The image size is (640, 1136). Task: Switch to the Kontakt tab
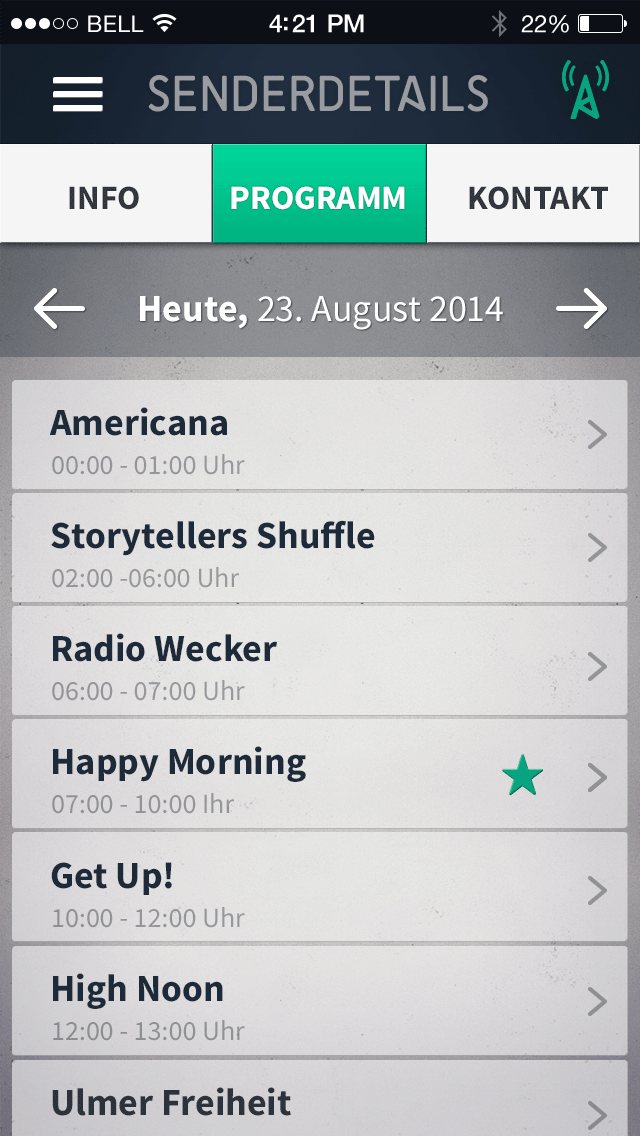pyautogui.click(x=537, y=197)
